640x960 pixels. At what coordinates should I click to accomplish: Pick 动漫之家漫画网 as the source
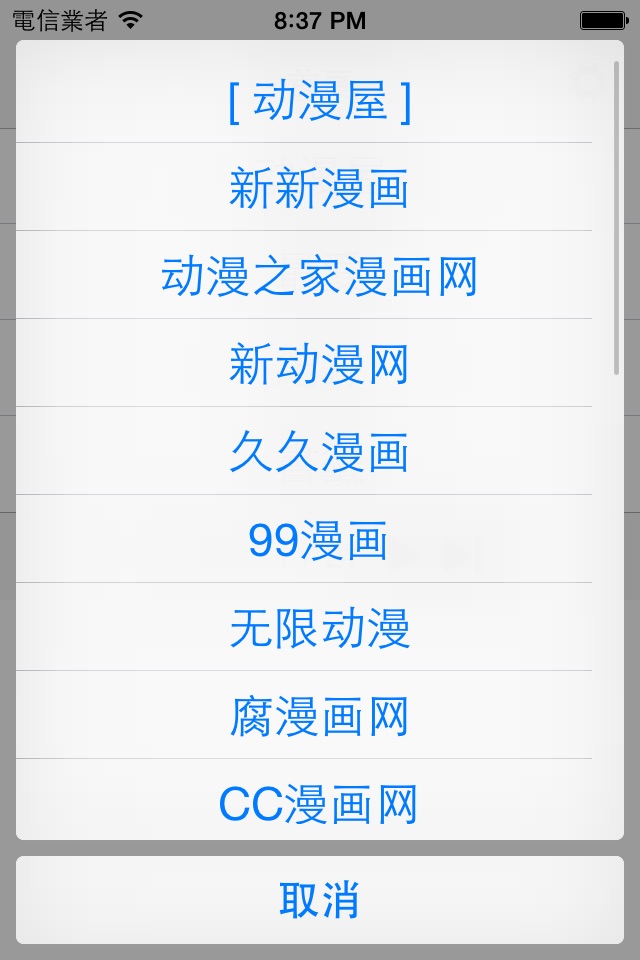coord(320,275)
